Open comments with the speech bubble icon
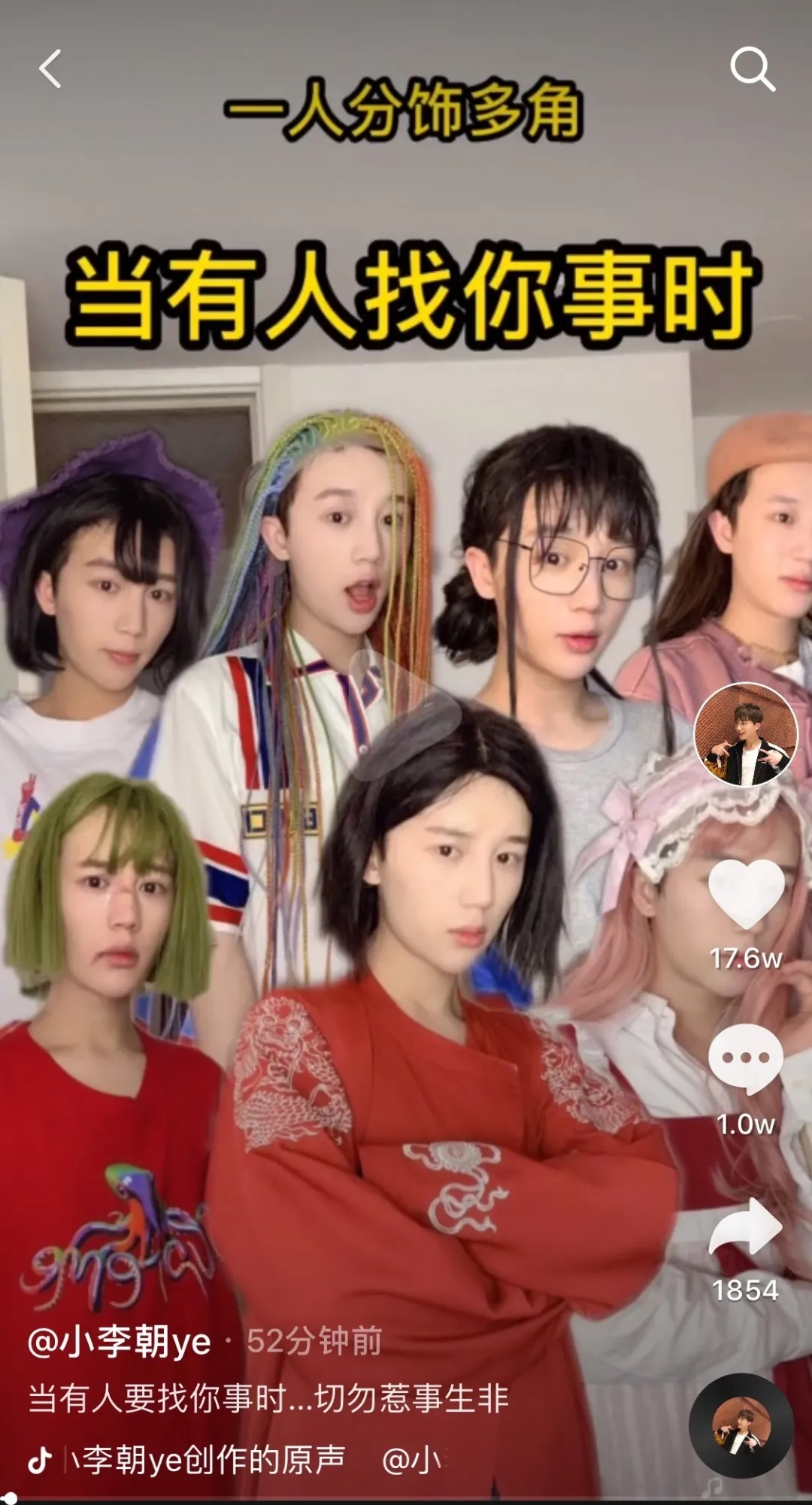The image size is (812, 1505). point(745,1057)
